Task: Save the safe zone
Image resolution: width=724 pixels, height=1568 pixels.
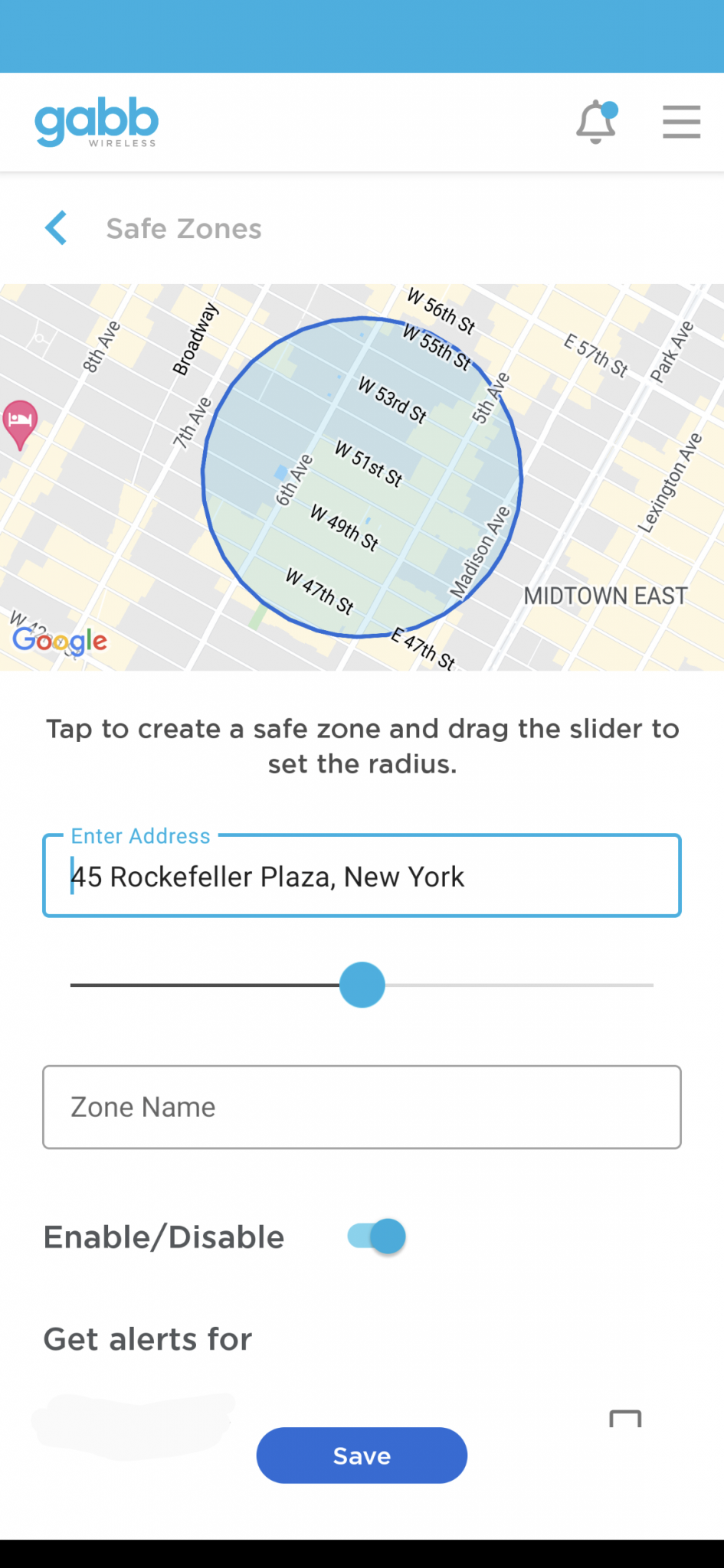Action: point(362,1455)
